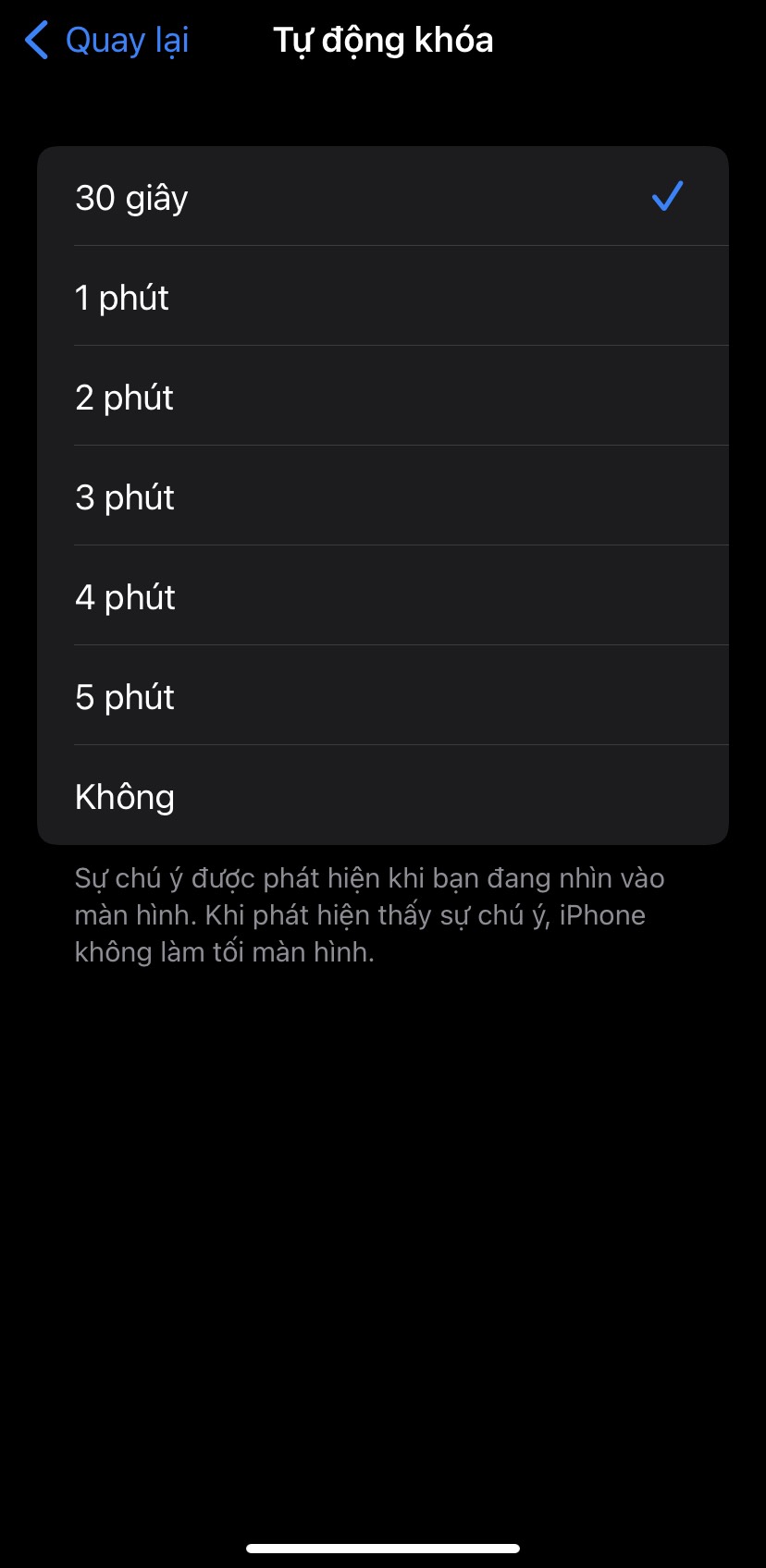The height and width of the screenshot is (1568, 766).
Task: Pick the 3 phút option
Action: point(383,496)
